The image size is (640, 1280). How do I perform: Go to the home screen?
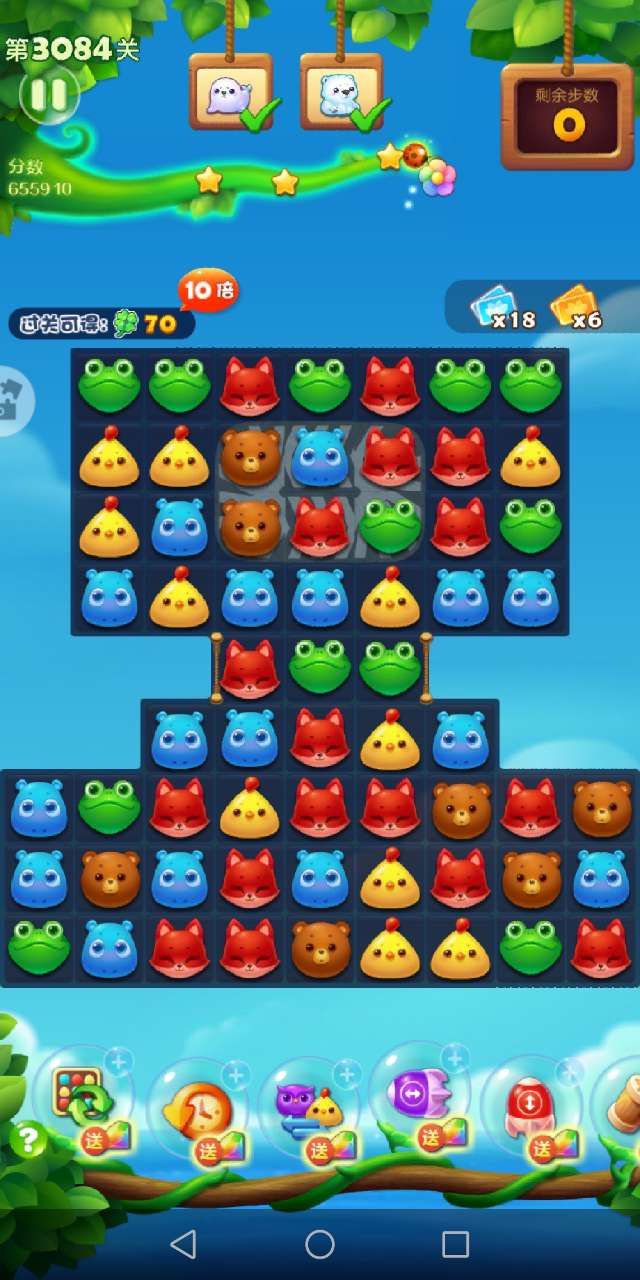320,1244
